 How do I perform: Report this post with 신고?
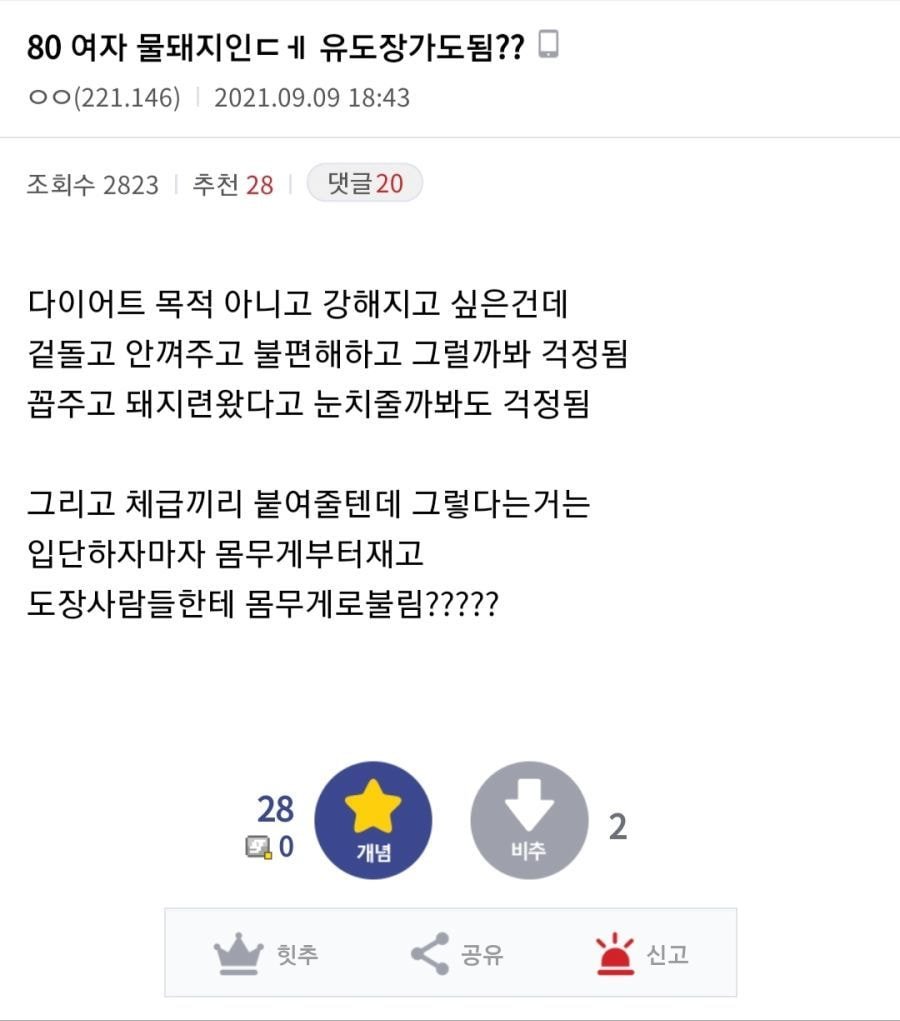(x=643, y=954)
